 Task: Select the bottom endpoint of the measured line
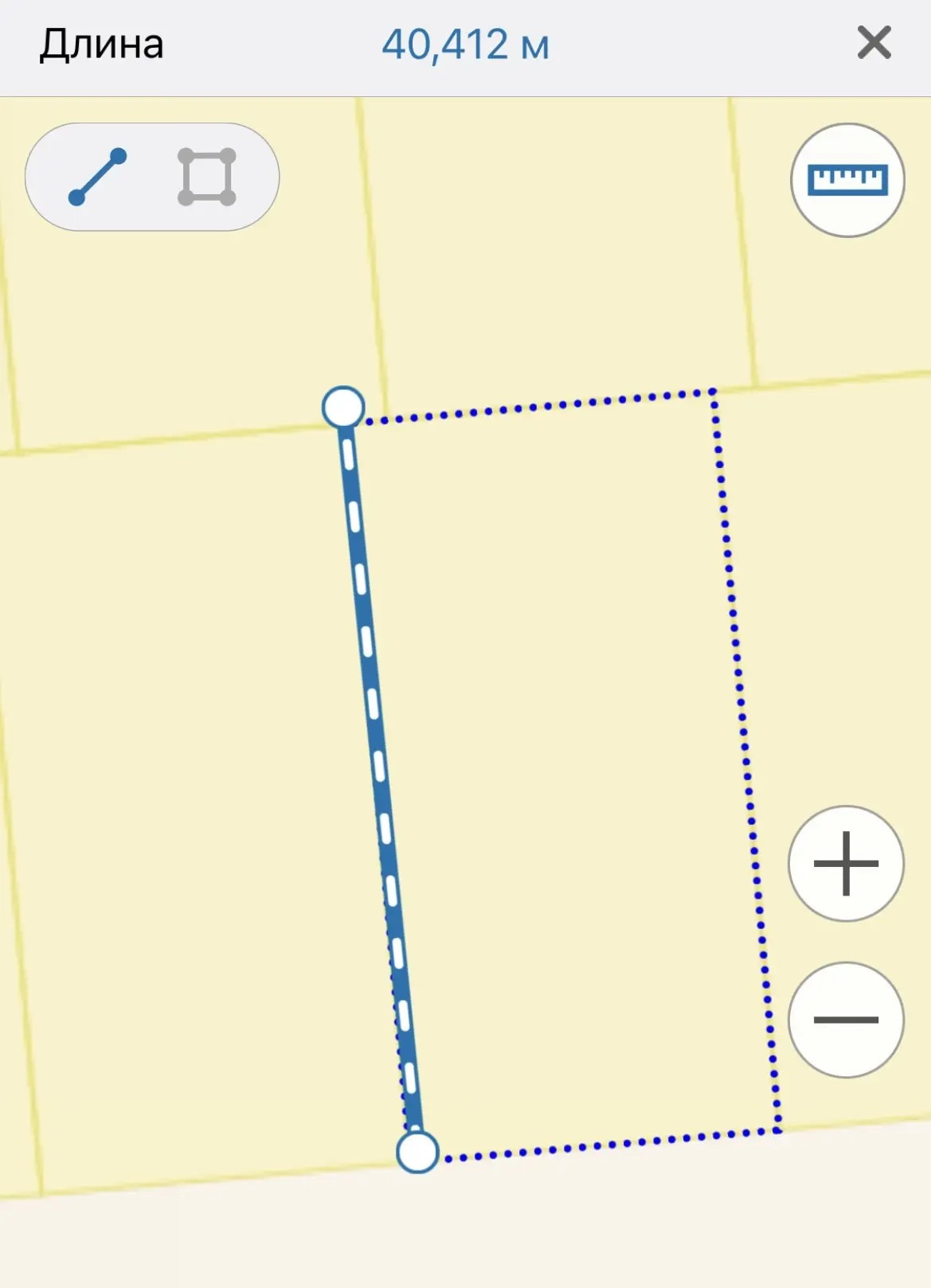point(417,1152)
